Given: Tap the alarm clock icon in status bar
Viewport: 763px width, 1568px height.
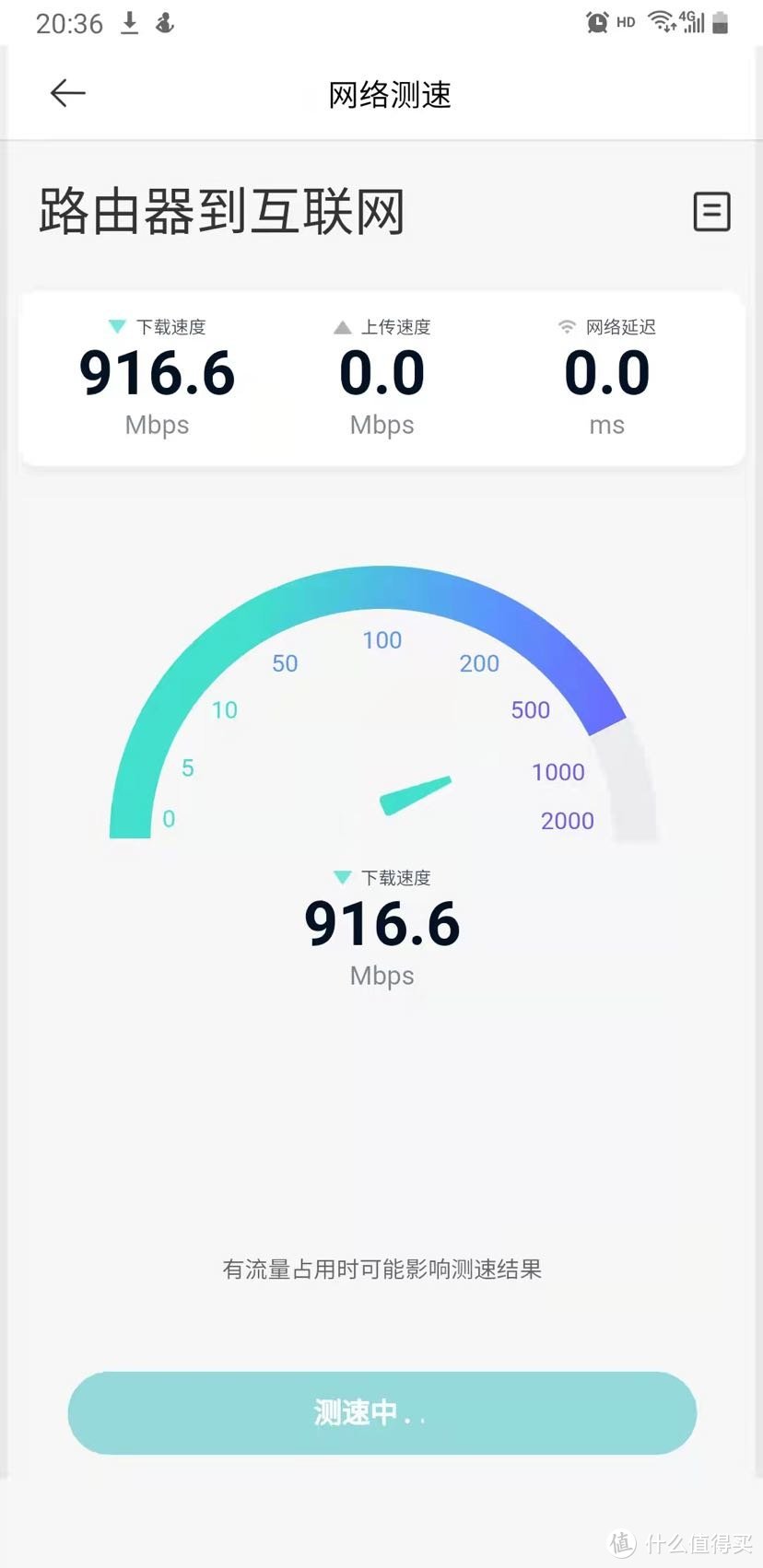Looking at the screenshot, I should coord(597,21).
